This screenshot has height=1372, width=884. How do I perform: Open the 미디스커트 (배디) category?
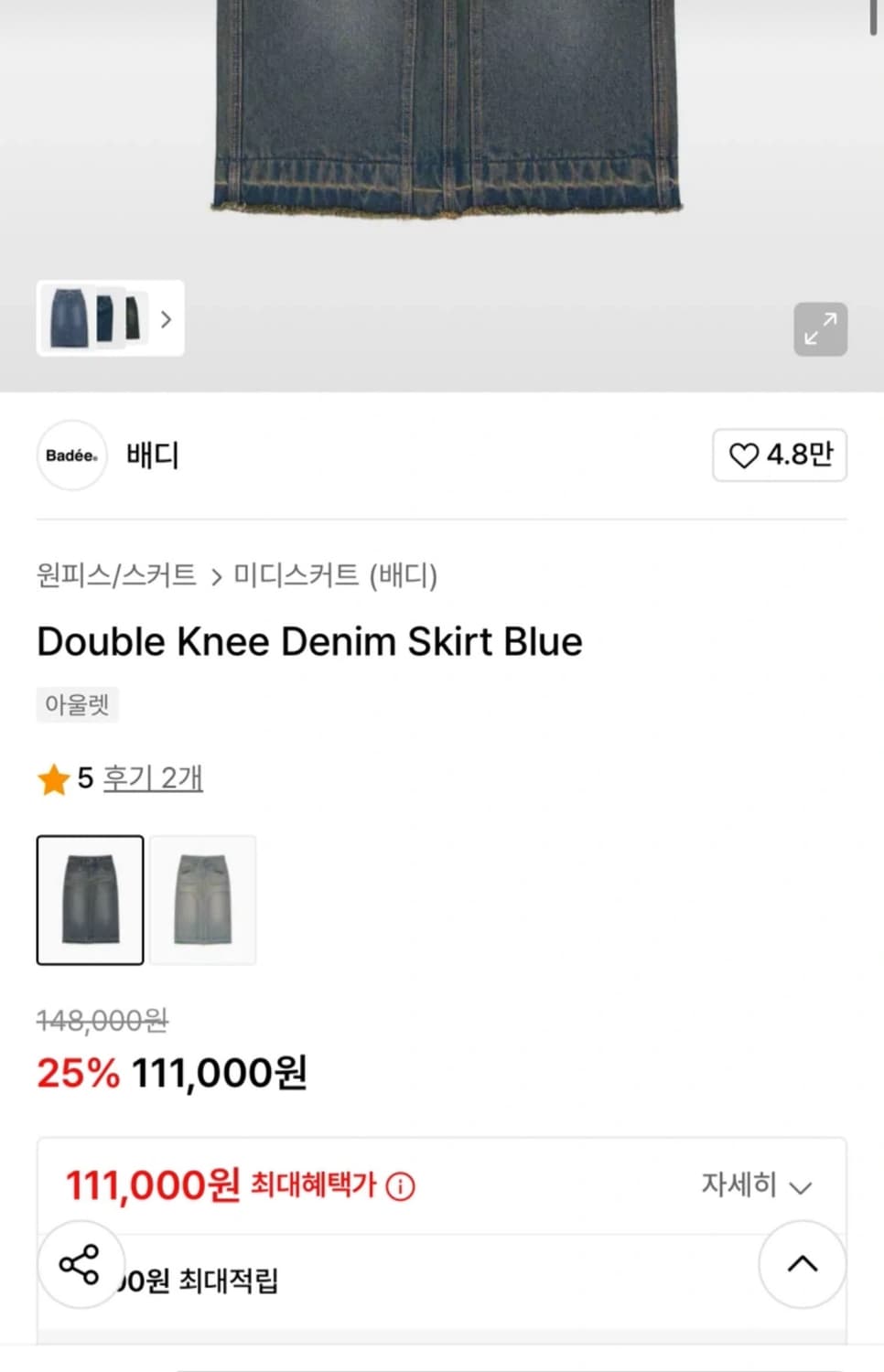[334, 576]
